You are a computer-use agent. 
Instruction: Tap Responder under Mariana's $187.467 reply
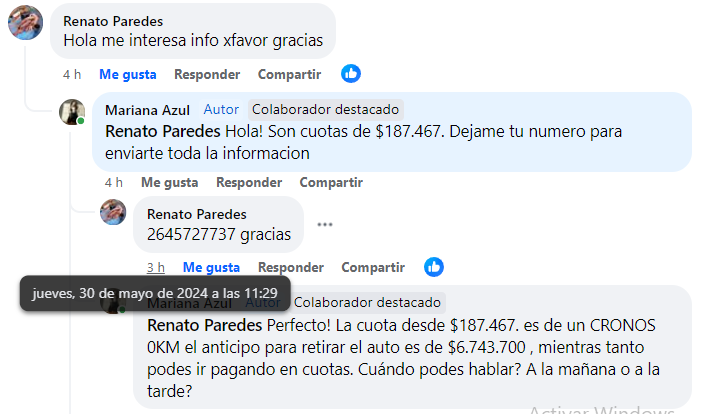(249, 182)
